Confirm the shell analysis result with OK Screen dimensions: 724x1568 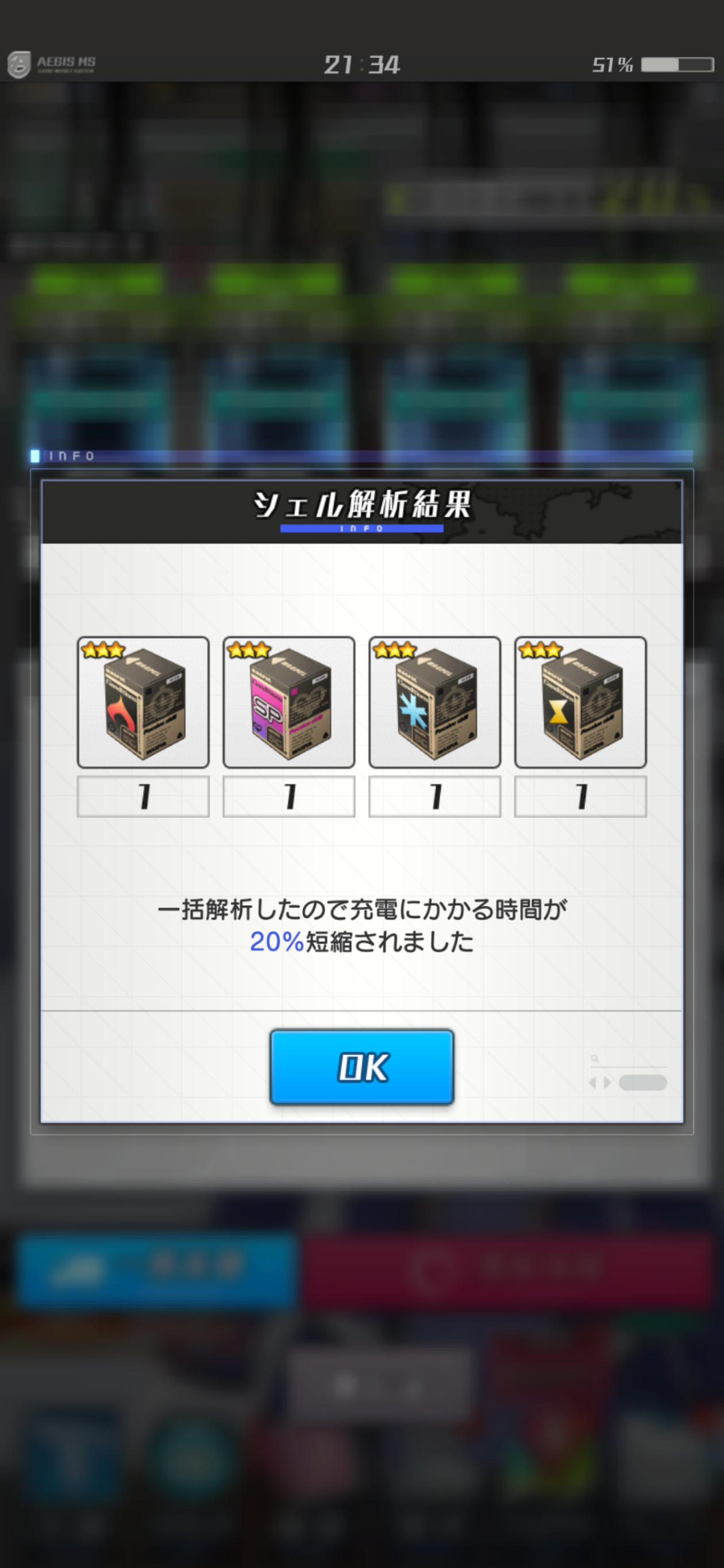[361, 1067]
